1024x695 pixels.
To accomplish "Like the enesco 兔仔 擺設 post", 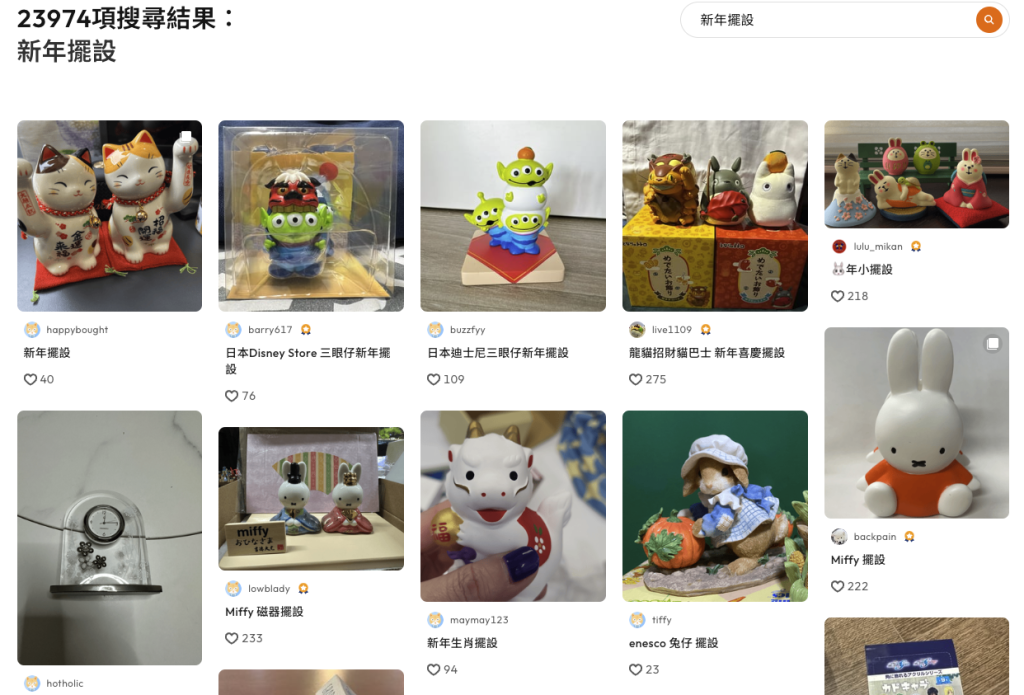I will [636, 670].
